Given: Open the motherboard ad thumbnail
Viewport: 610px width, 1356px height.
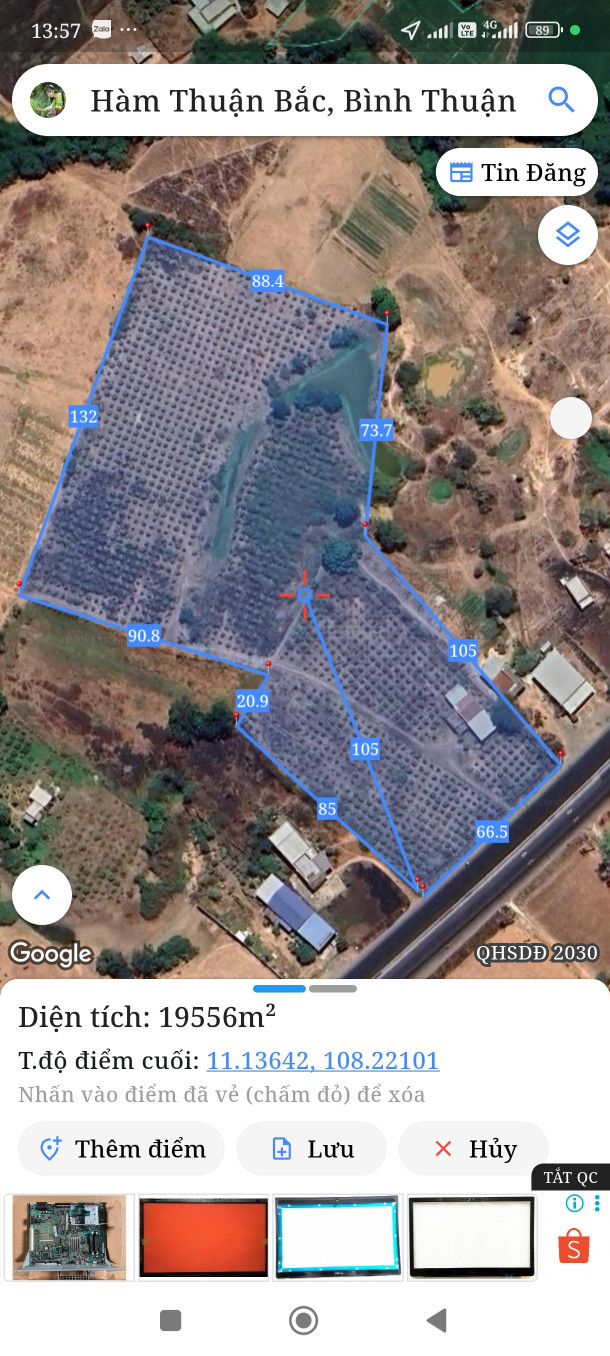Looking at the screenshot, I should [69, 1237].
